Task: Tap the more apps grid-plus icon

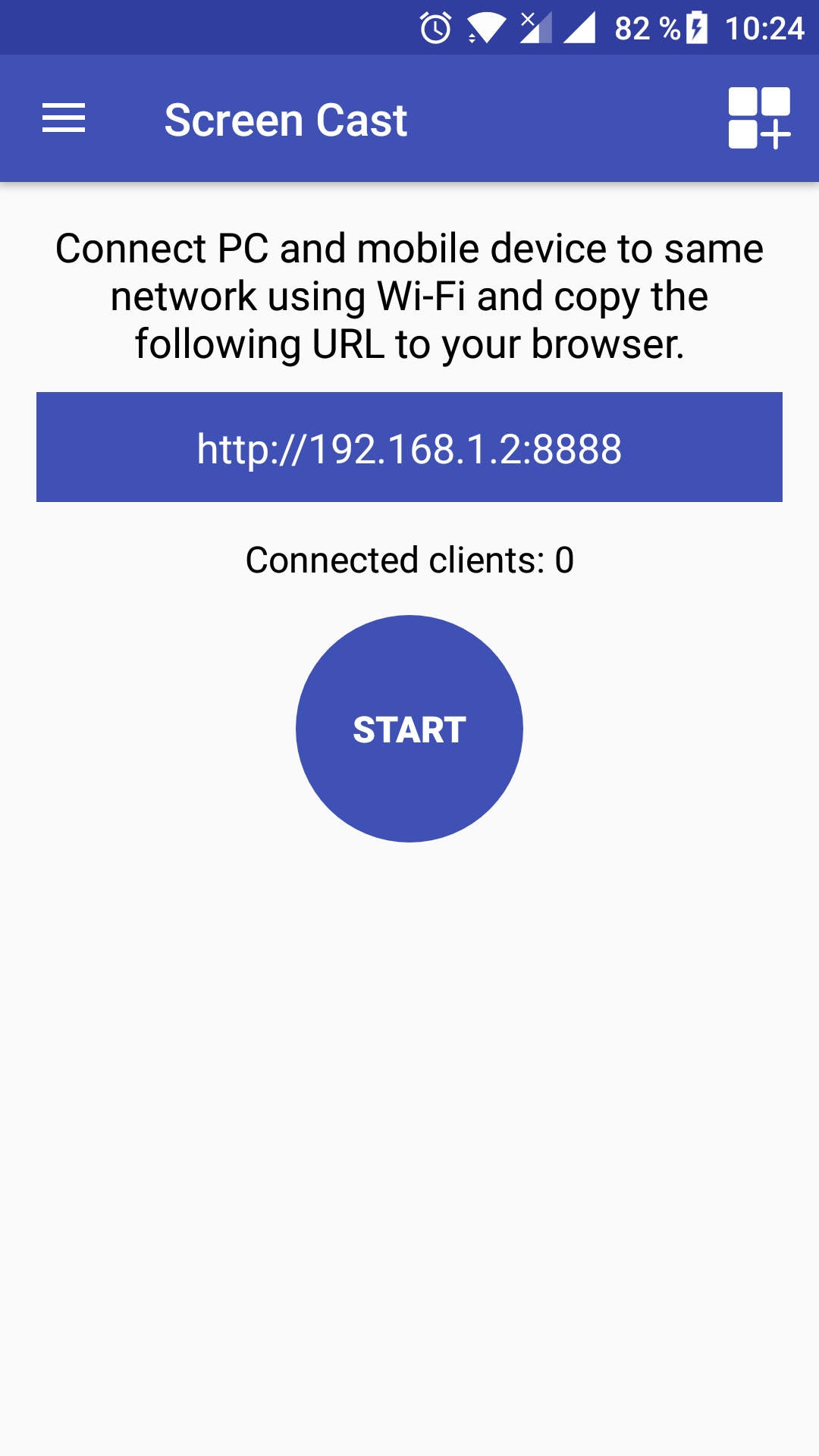Action: 759,118
